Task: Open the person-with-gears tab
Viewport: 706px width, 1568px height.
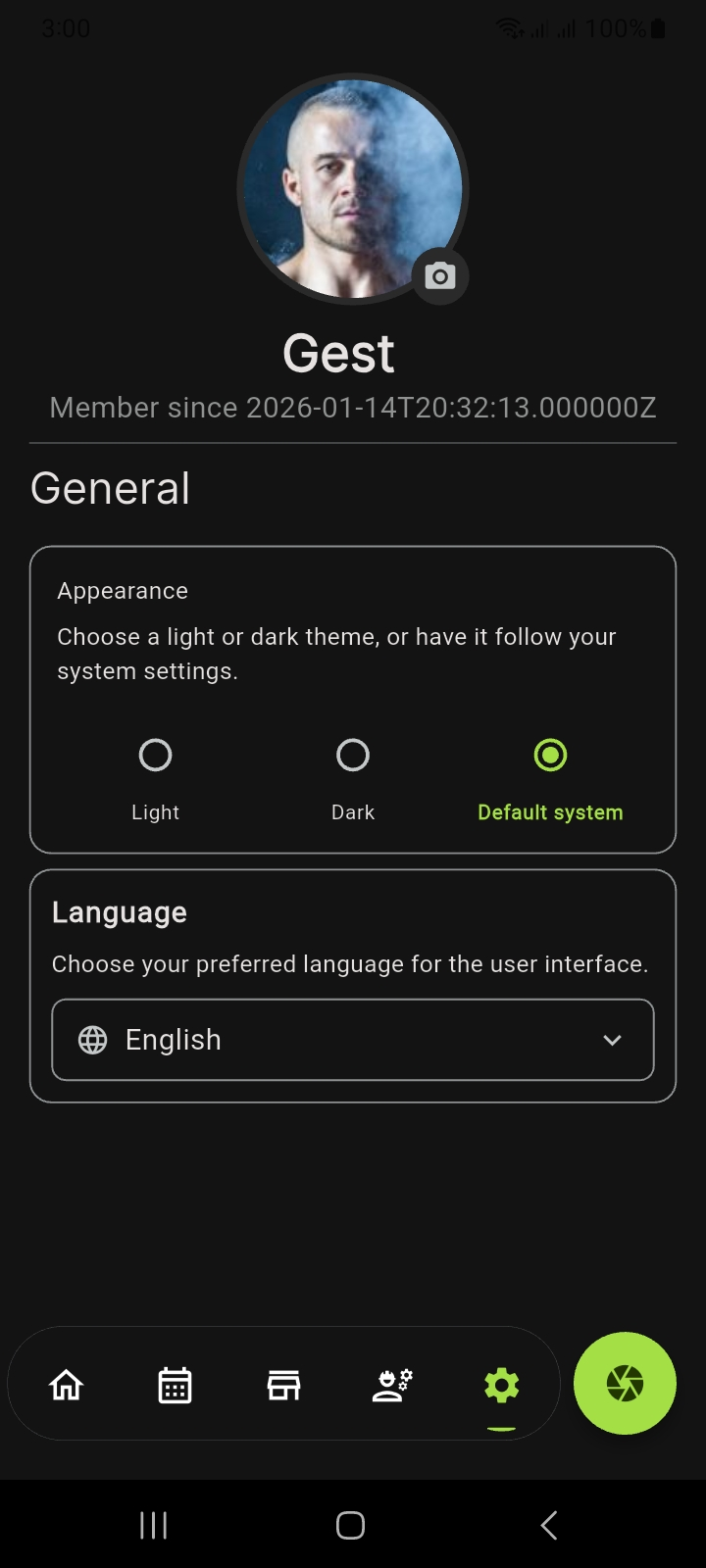Action: 392,1385
